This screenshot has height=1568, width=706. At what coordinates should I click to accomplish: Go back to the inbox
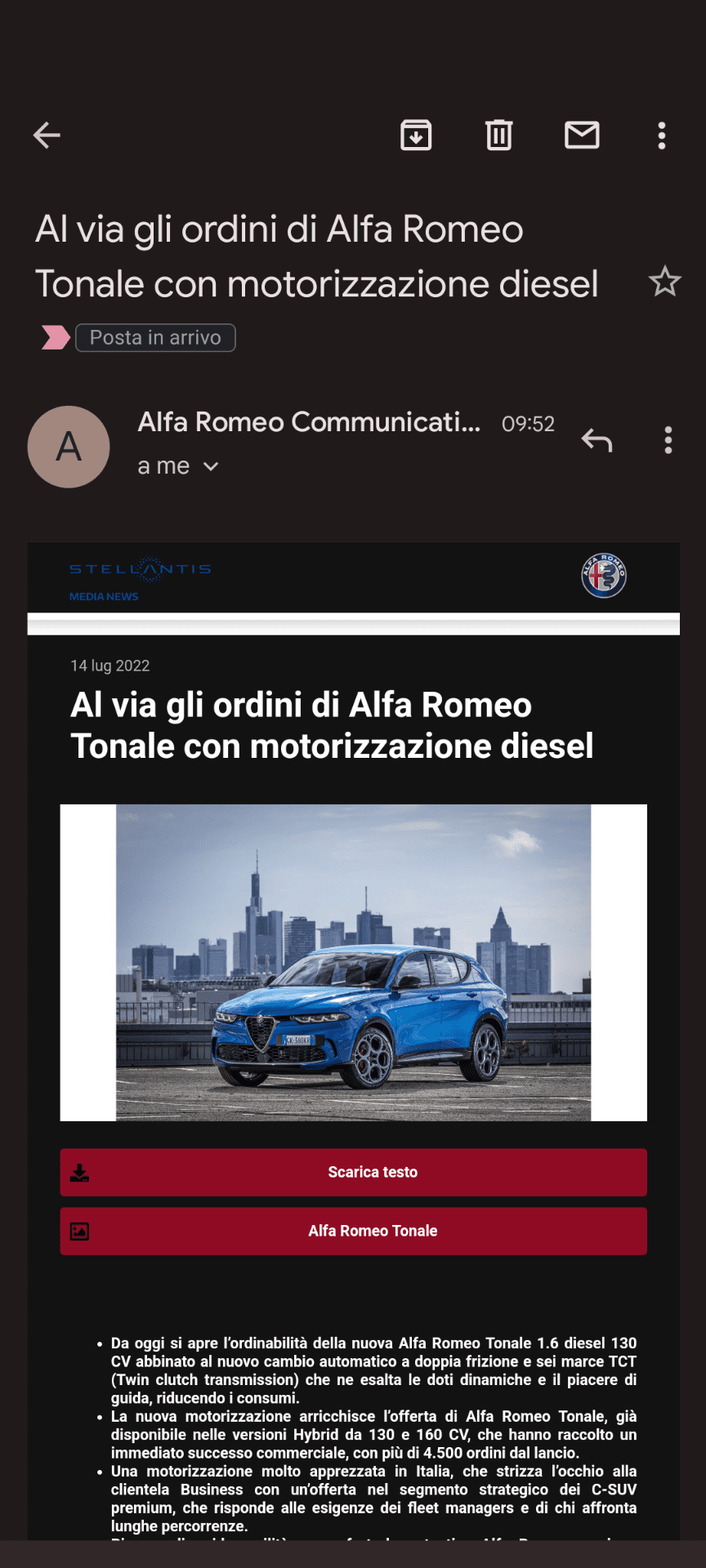click(47, 136)
